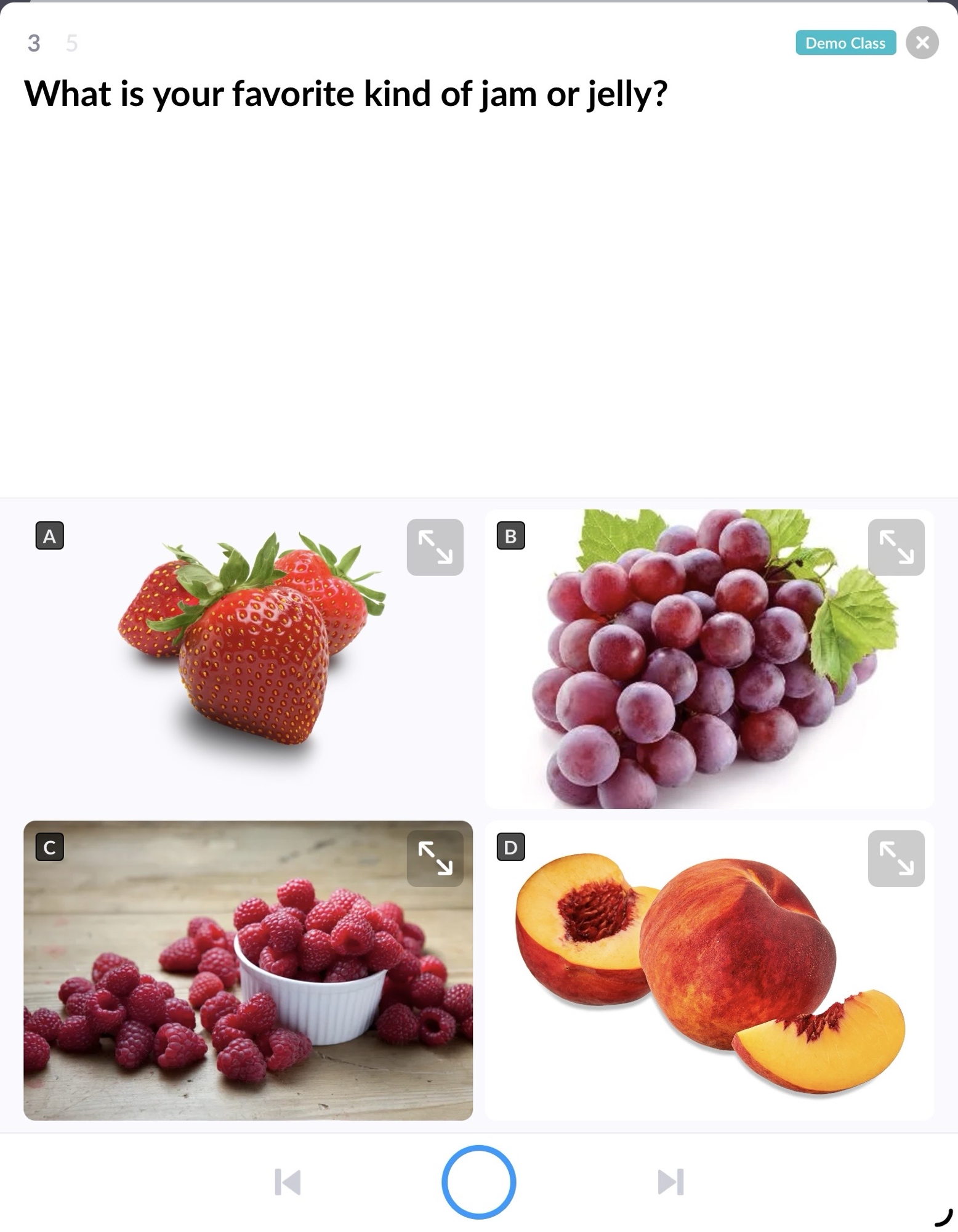Open the Demo Class selector

(x=845, y=43)
